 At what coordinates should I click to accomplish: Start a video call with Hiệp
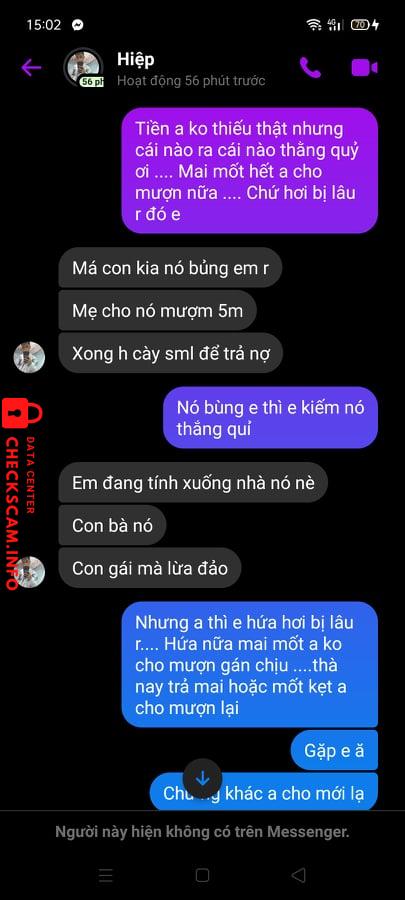point(364,68)
